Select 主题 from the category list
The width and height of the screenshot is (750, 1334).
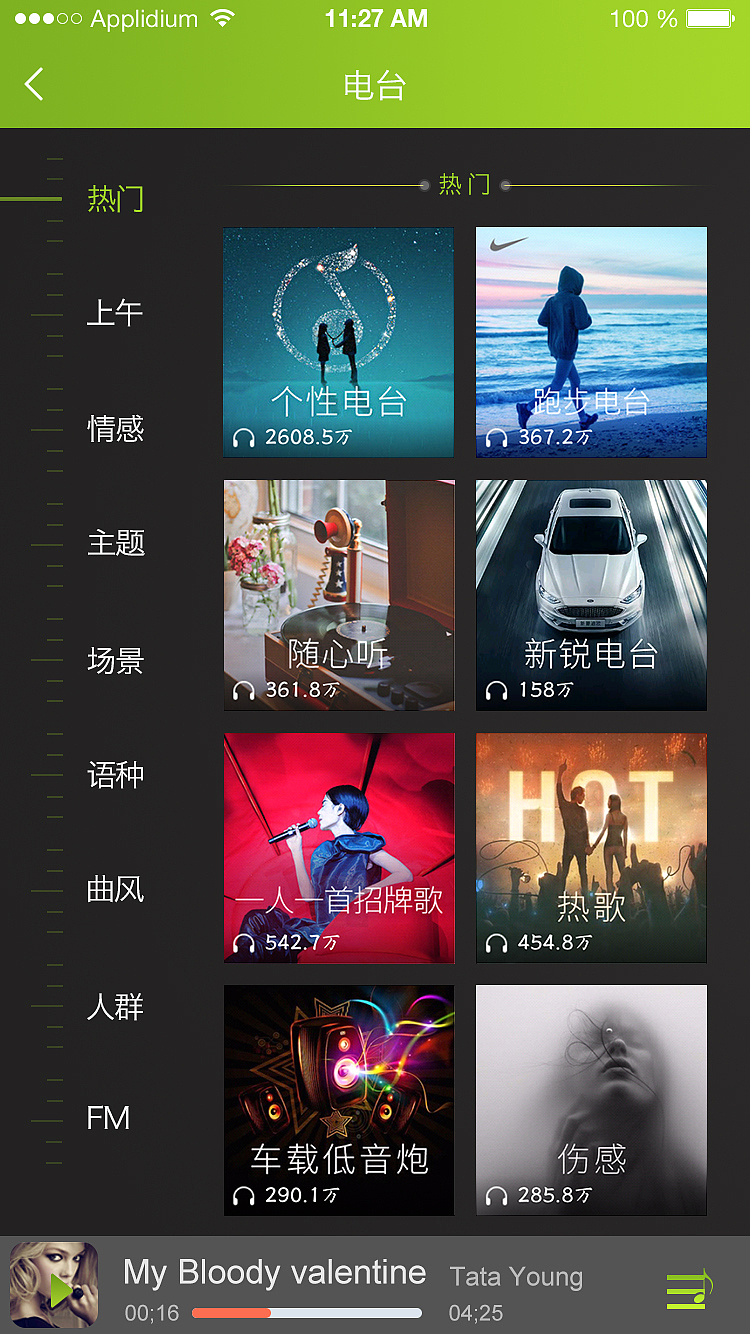pyautogui.click(x=115, y=543)
